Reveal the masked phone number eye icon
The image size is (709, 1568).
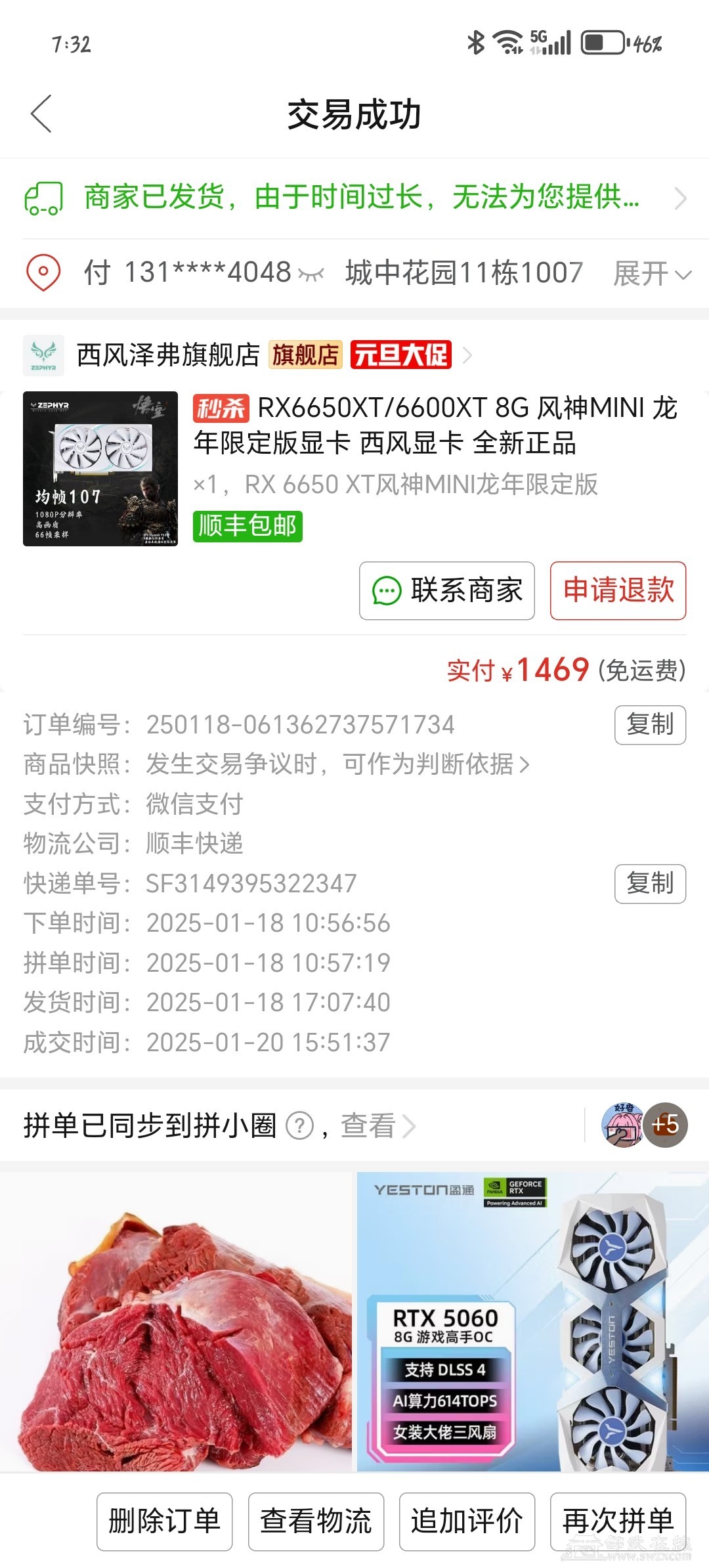point(311,274)
